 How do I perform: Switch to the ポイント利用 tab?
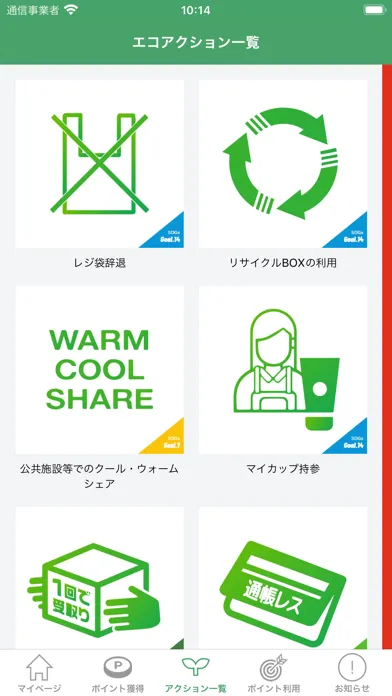274,673
